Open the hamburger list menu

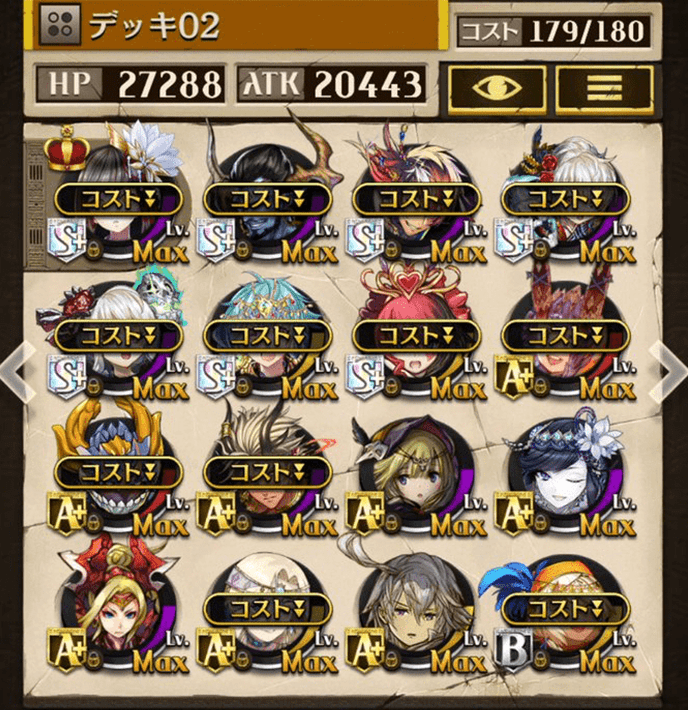(604, 90)
